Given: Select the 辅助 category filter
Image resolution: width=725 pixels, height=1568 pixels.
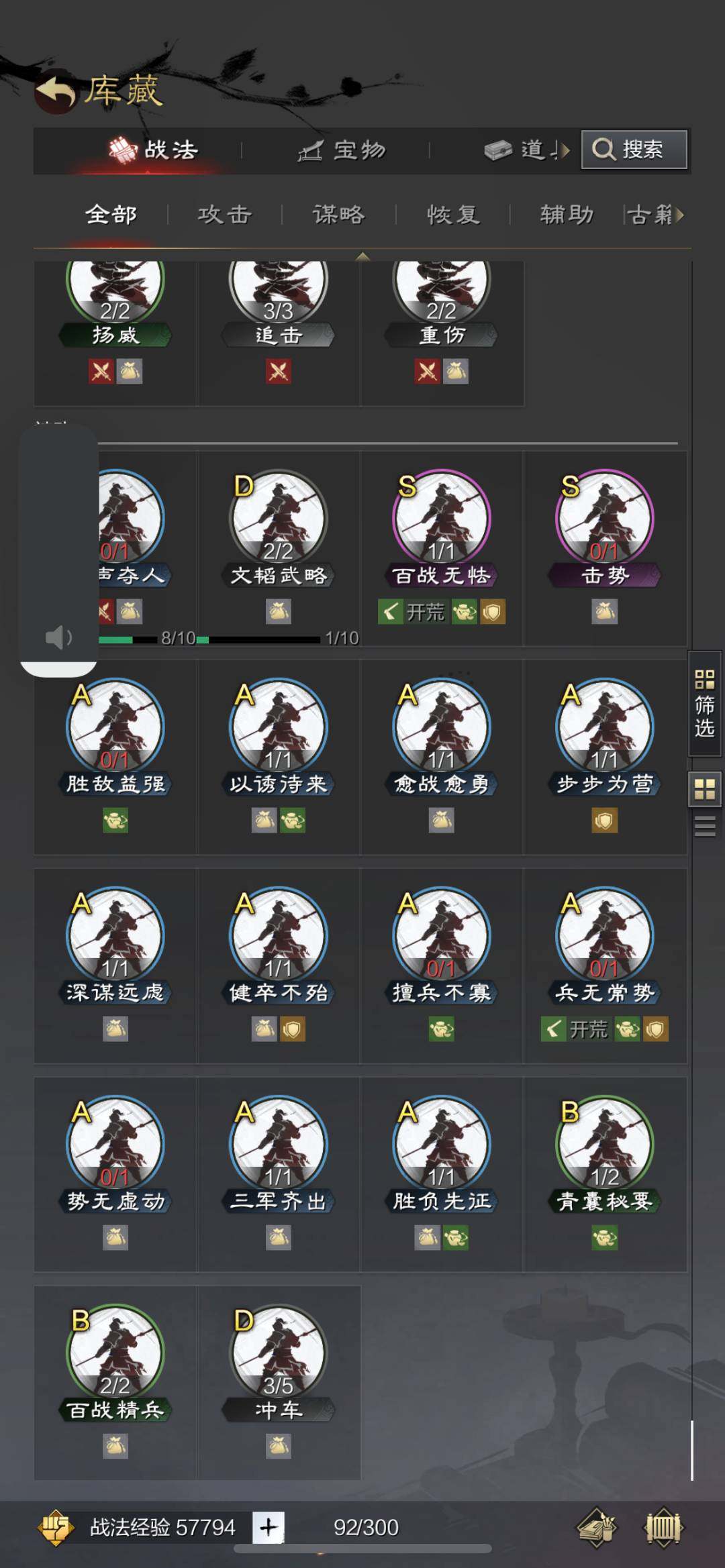Looking at the screenshot, I should [567, 215].
